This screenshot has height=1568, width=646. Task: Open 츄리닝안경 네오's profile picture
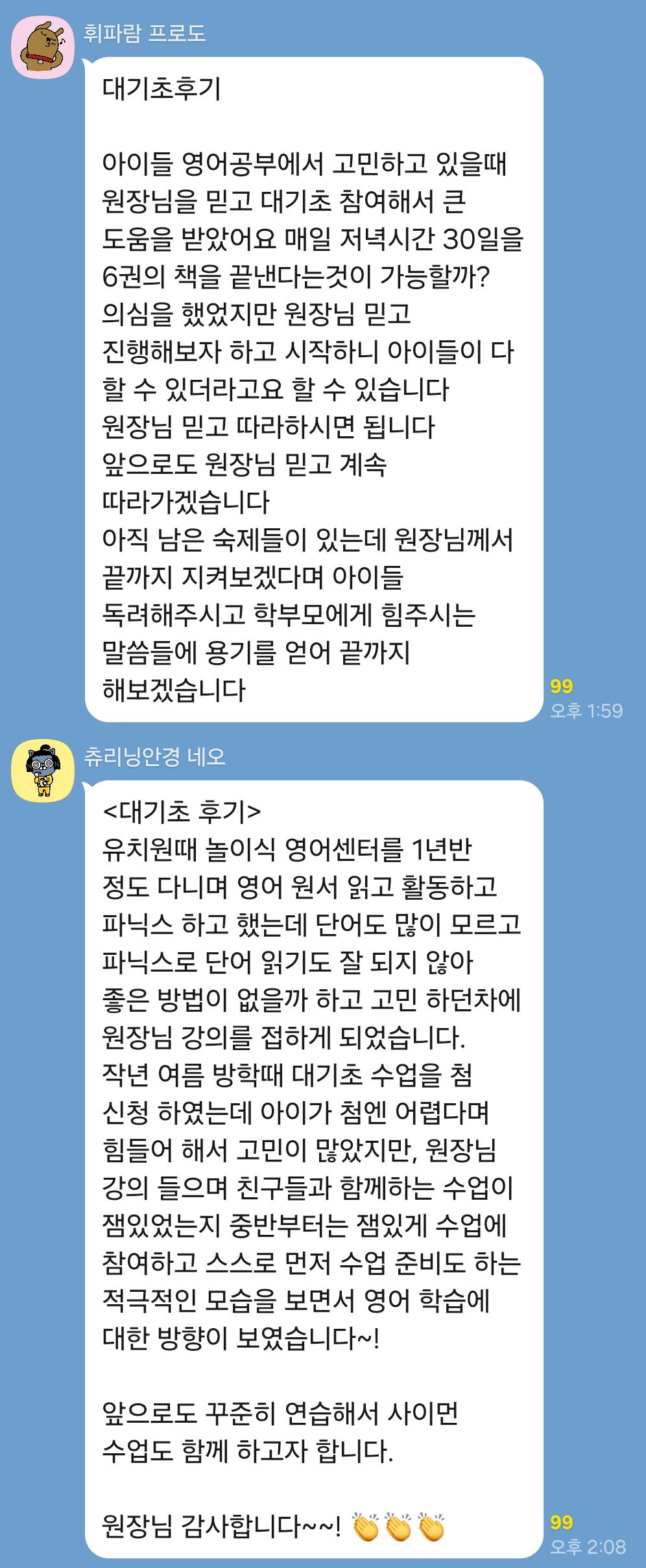(x=43, y=770)
